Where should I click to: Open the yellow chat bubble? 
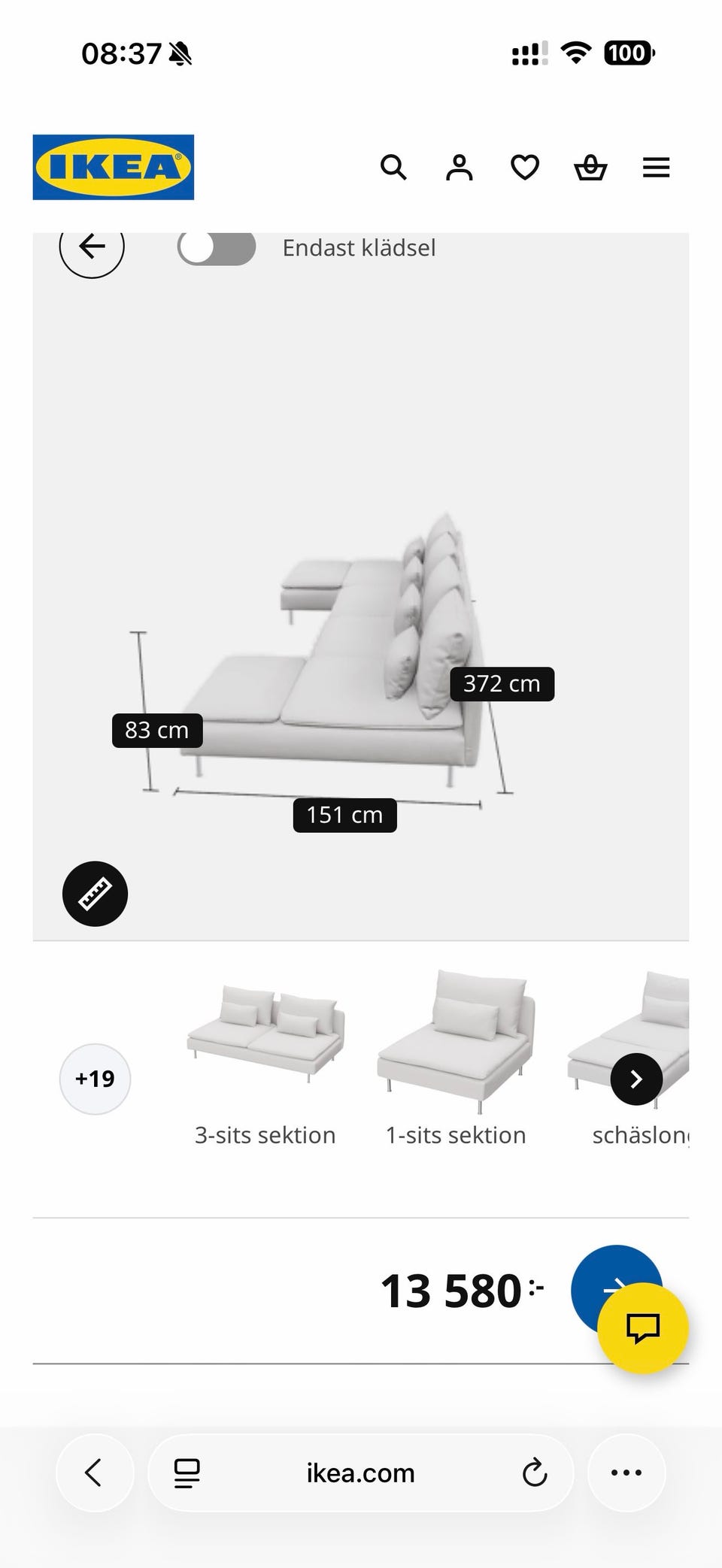[x=643, y=1328]
